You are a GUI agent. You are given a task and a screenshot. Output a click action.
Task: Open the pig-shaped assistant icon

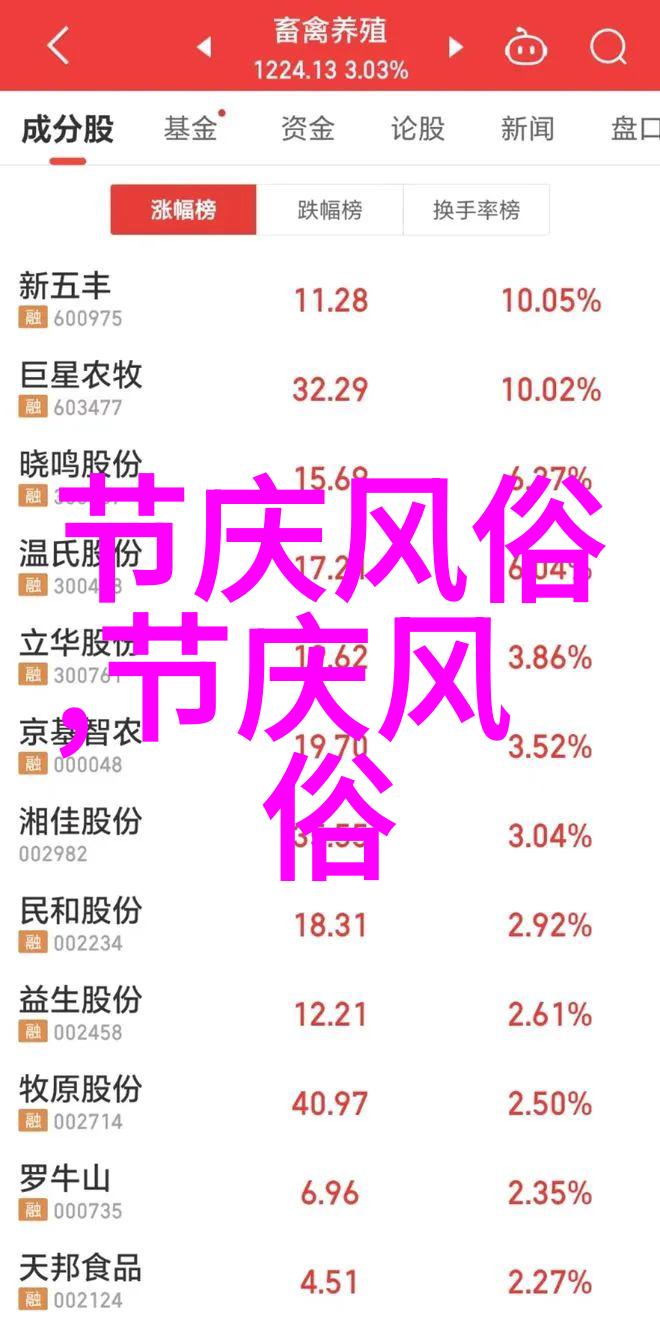click(525, 46)
